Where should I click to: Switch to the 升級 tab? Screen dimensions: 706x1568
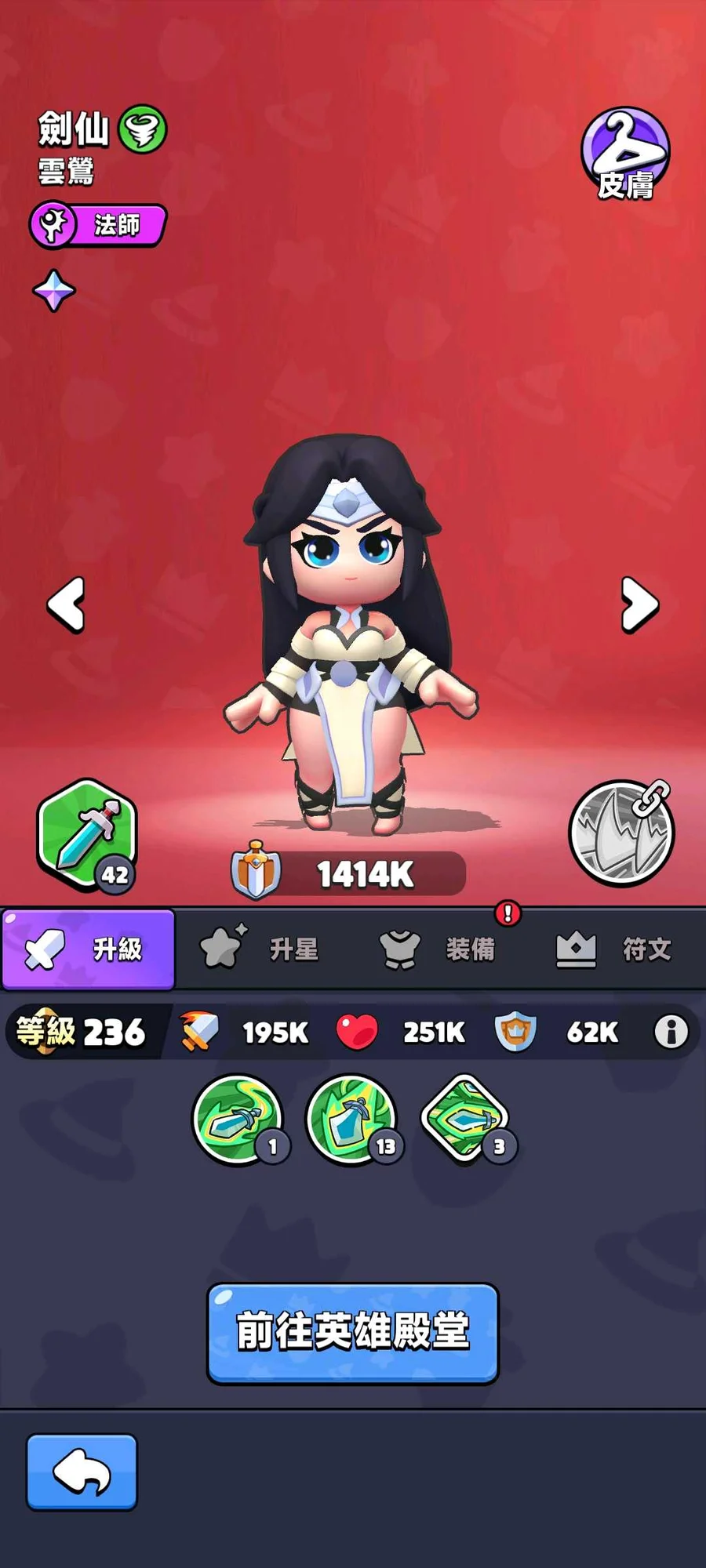88,949
